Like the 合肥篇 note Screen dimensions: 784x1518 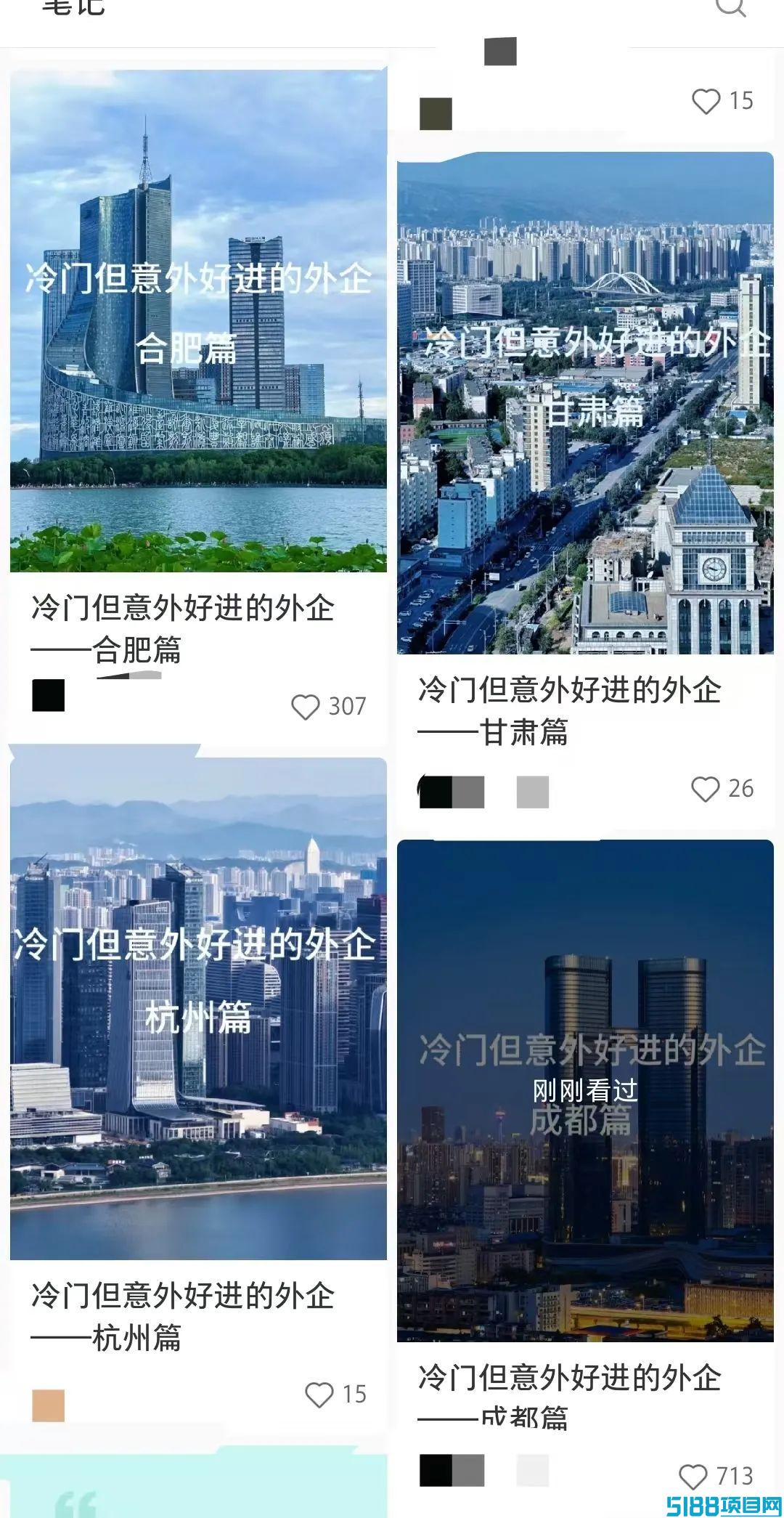coord(306,707)
